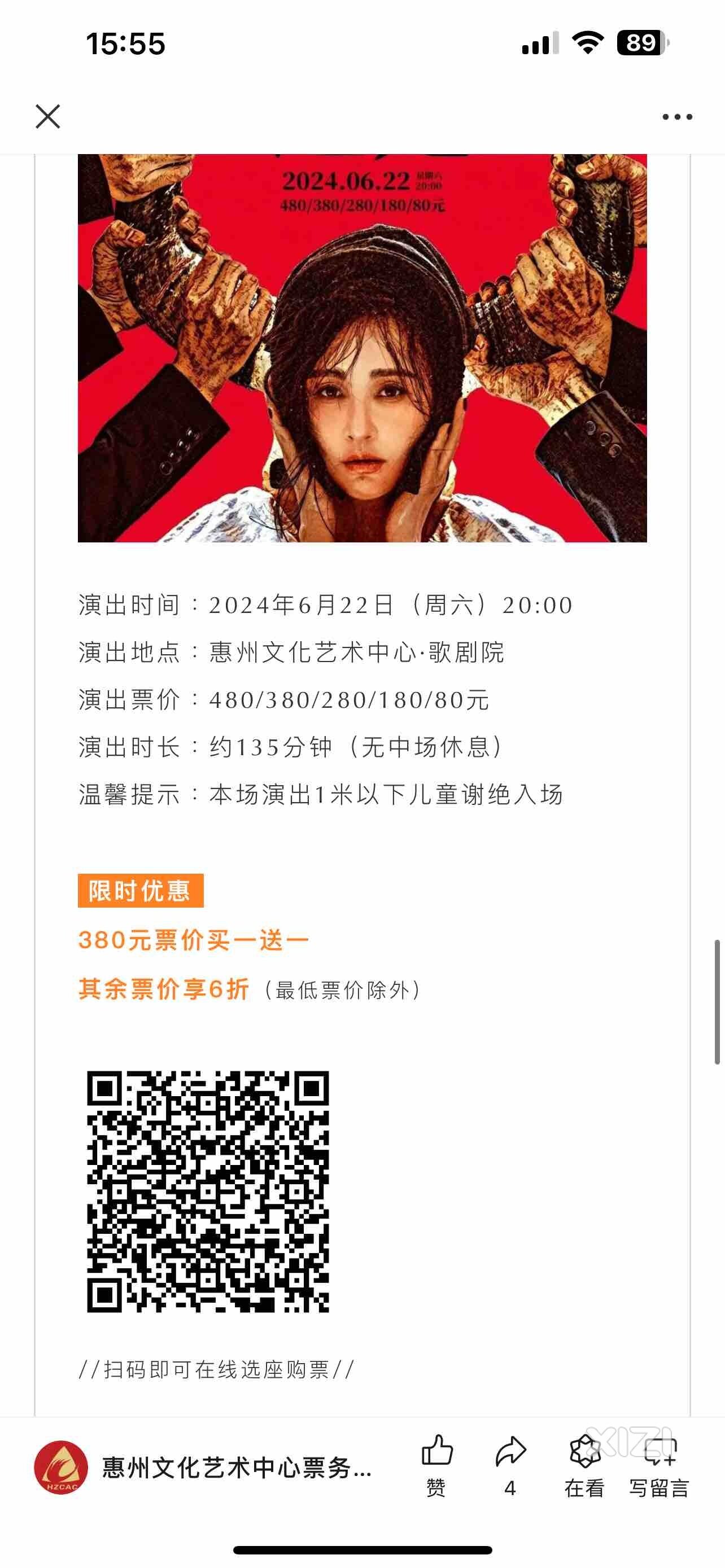Viewport: 725px width, 1568px height.
Task: Open the three-dot more options menu
Action: pyautogui.click(x=677, y=116)
